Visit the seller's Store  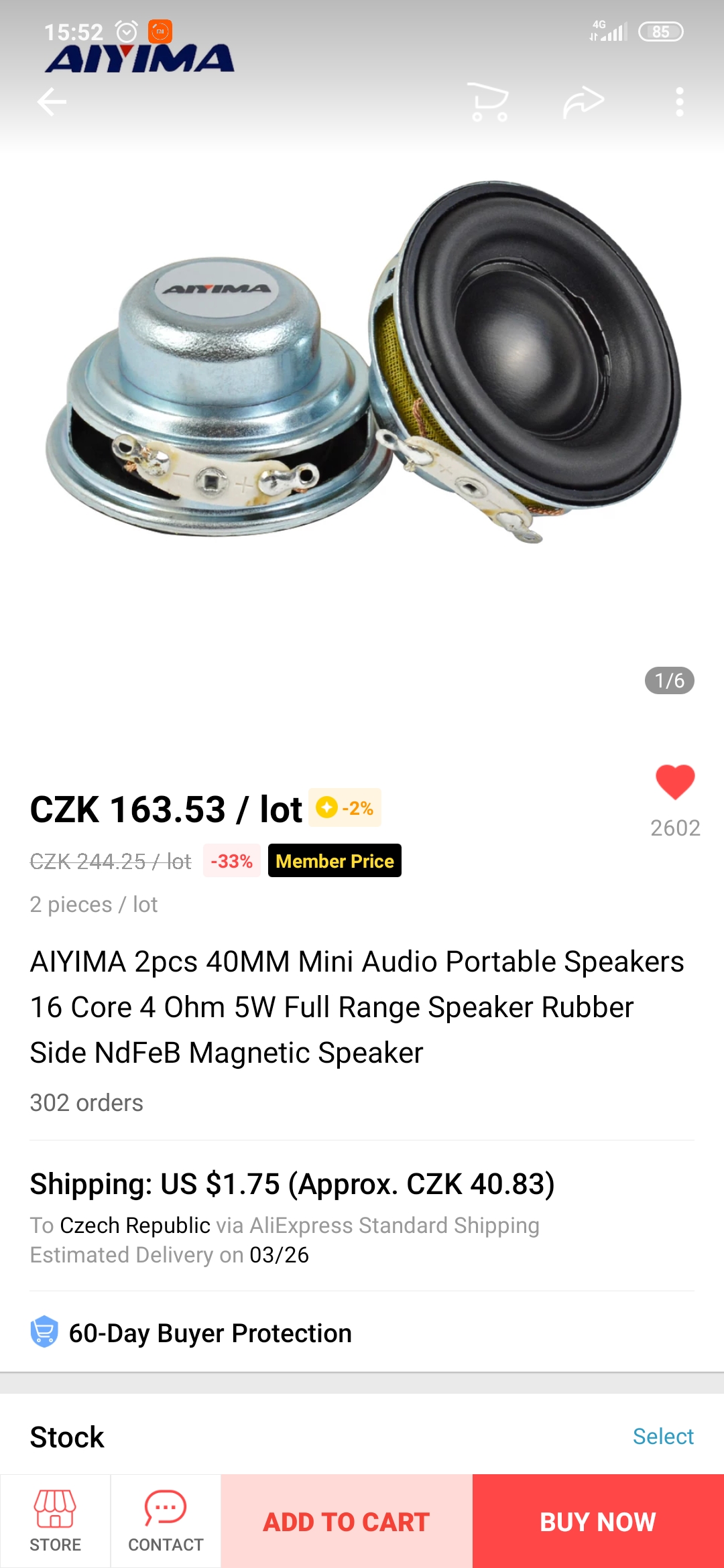55,1521
